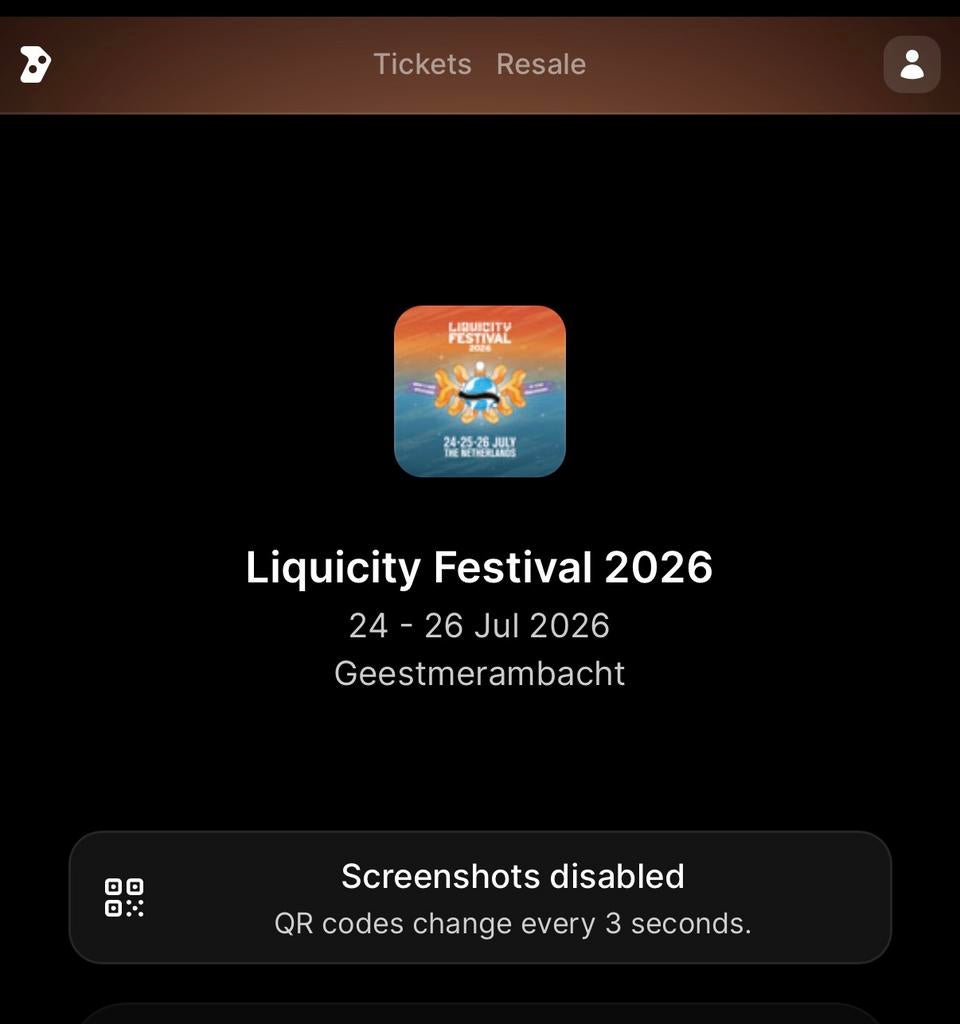
Task: Select the person silhouette icon in the top bar
Action: pos(911,64)
